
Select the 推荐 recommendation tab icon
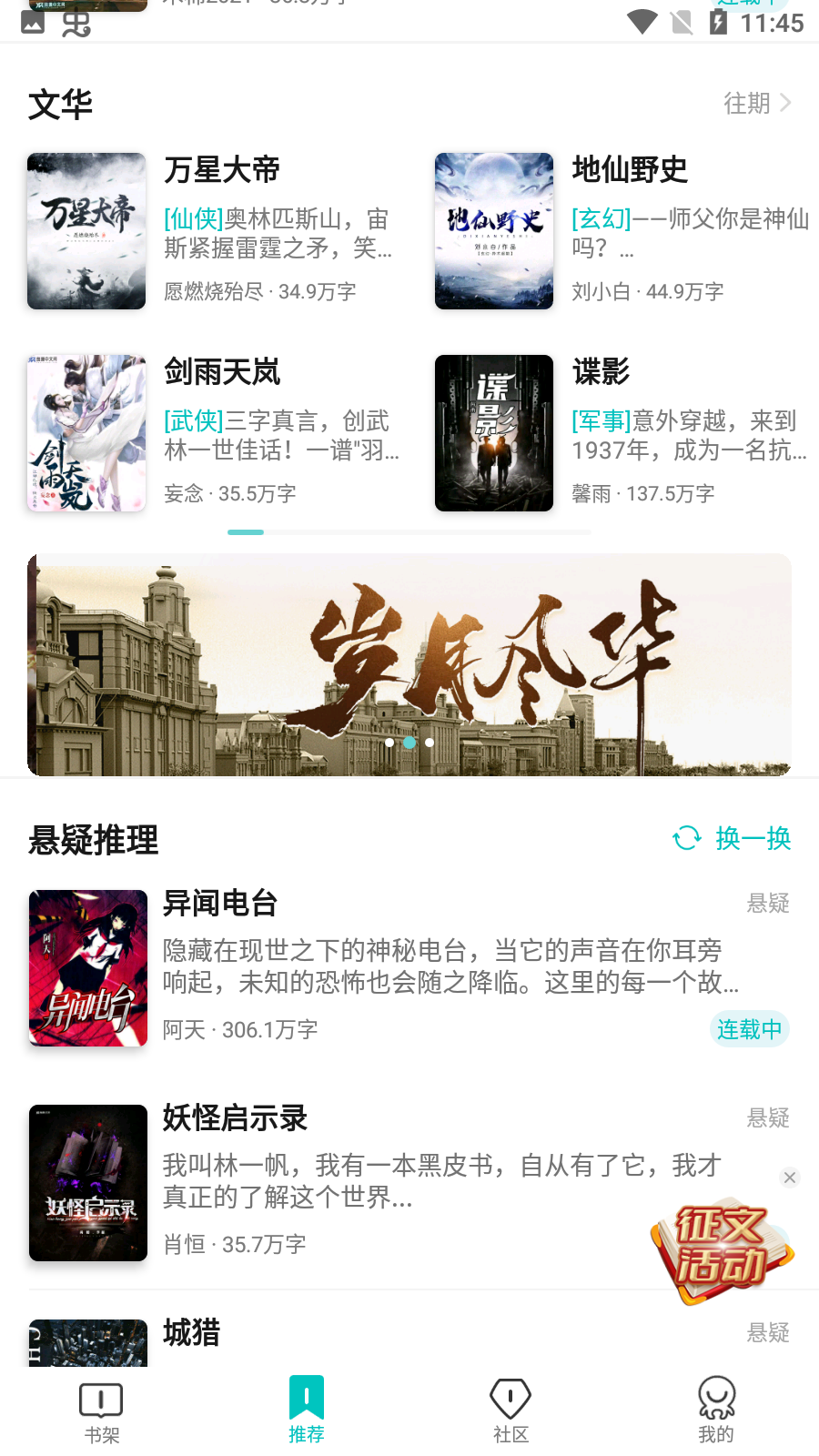tap(307, 1399)
